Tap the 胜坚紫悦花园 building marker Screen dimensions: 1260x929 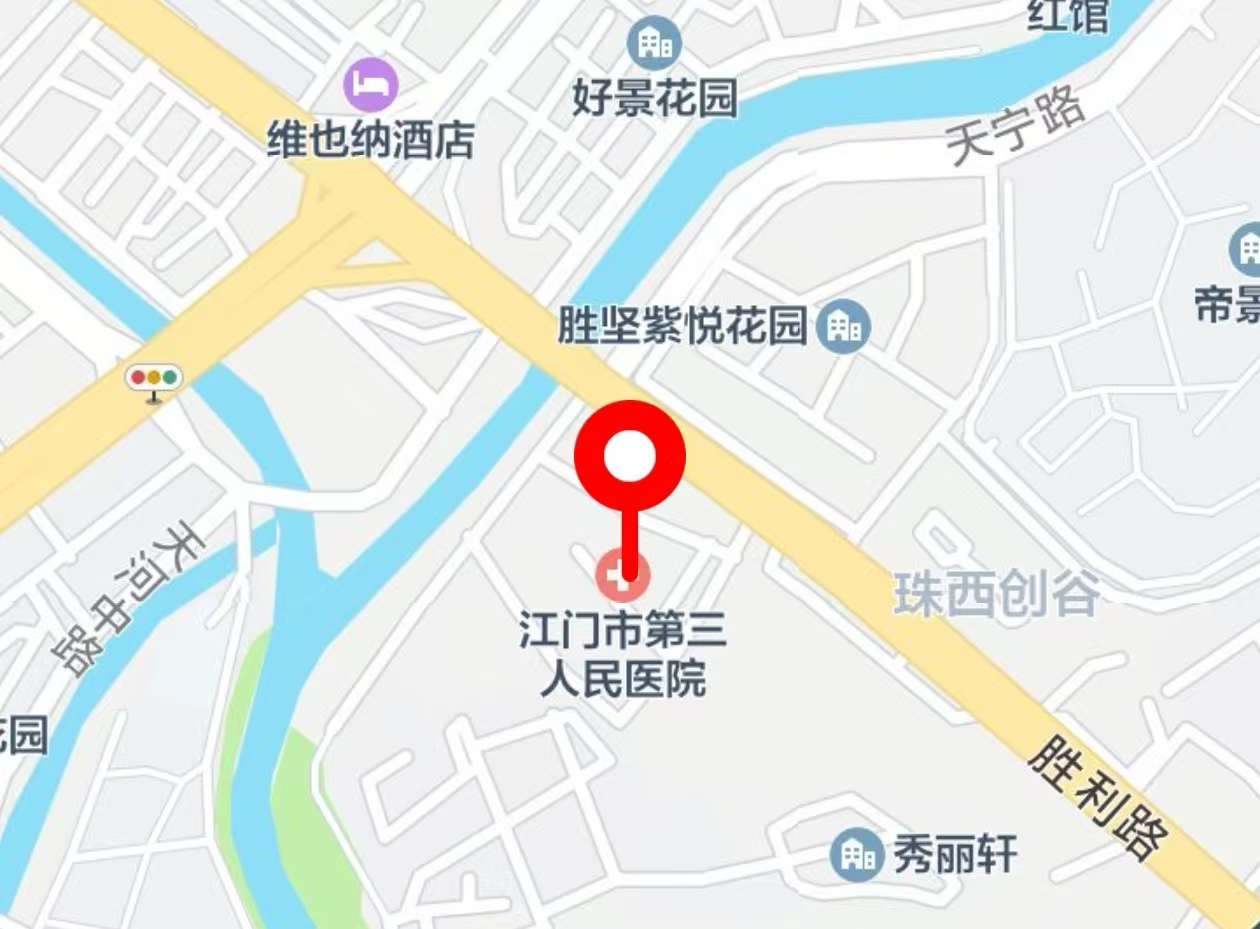coord(843,326)
